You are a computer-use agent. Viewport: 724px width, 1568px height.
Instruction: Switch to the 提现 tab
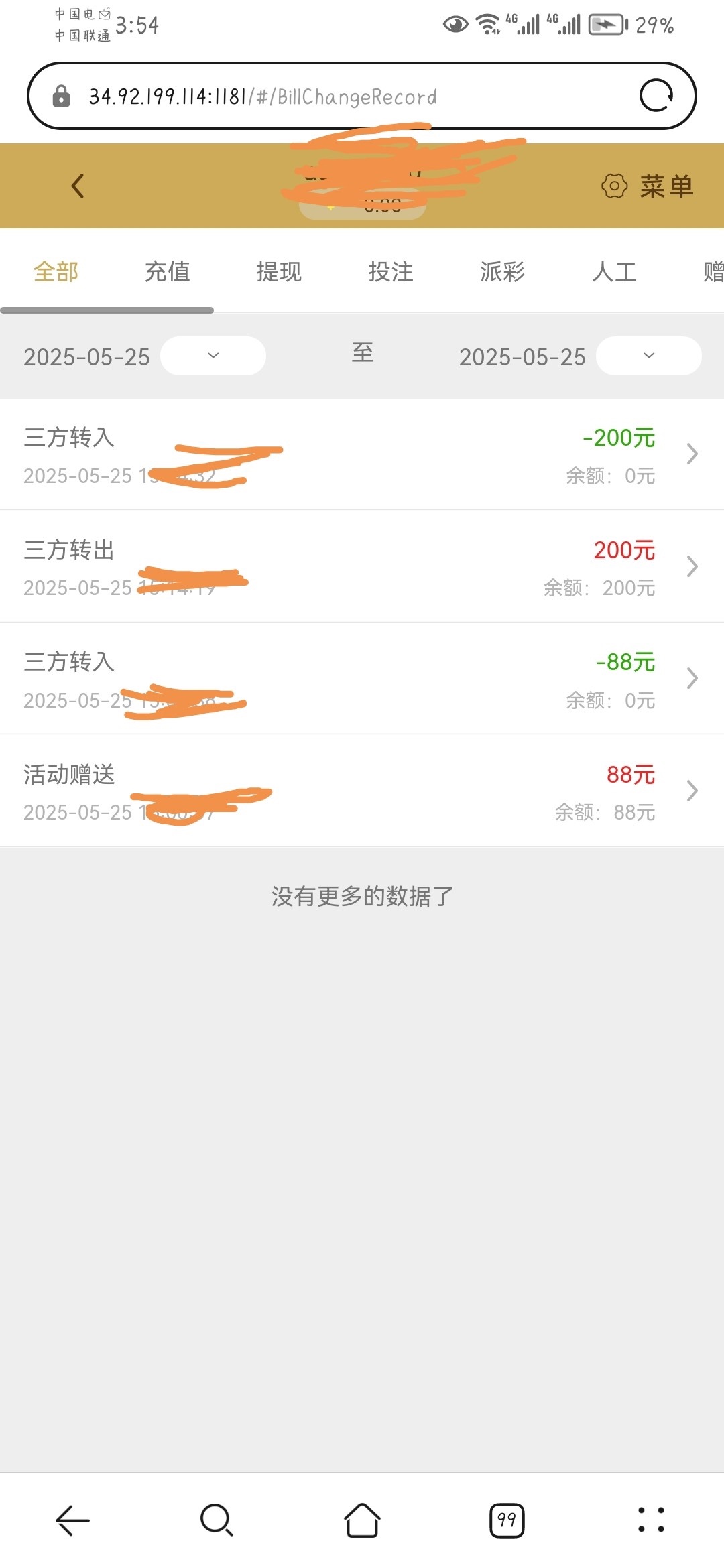pos(280,271)
